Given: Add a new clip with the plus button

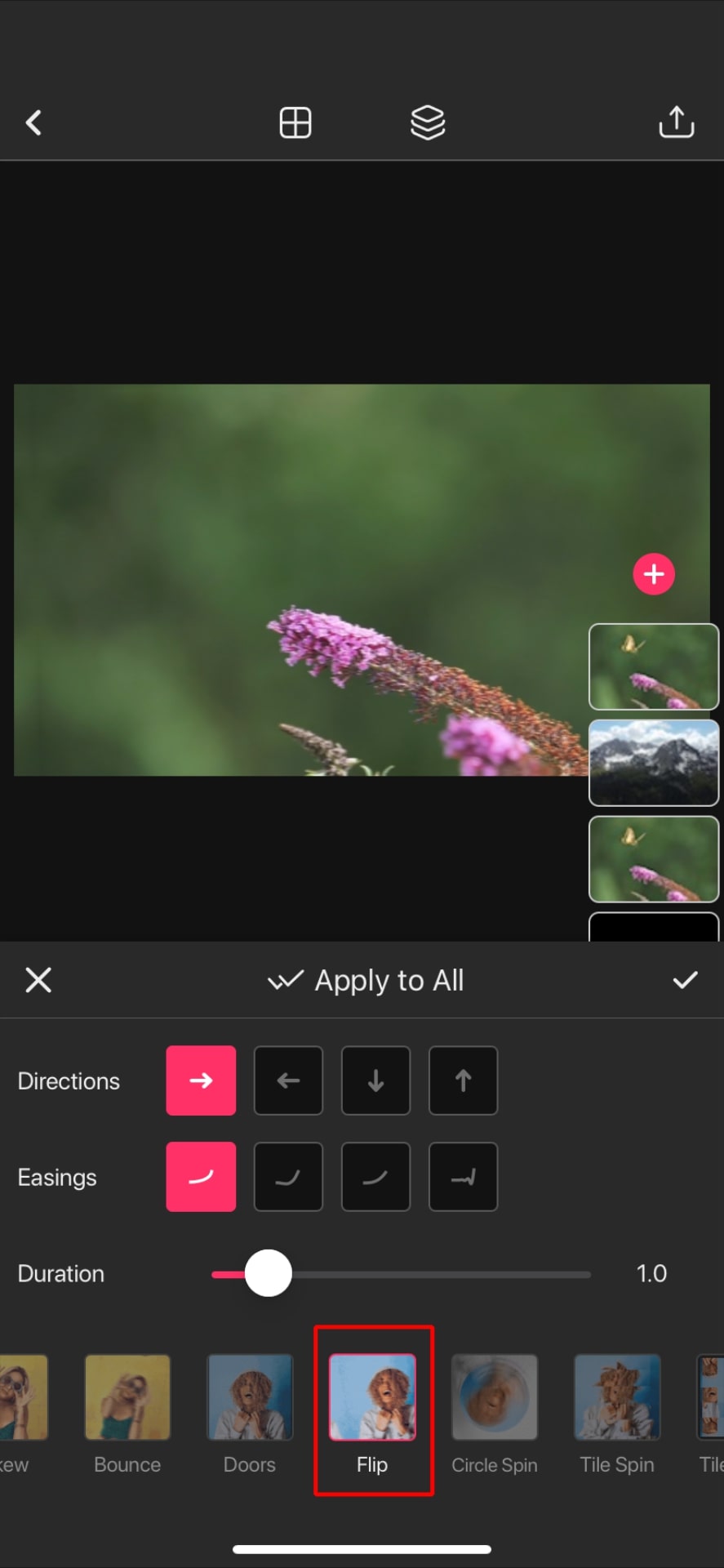Looking at the screenshot, I should point(654,574).
